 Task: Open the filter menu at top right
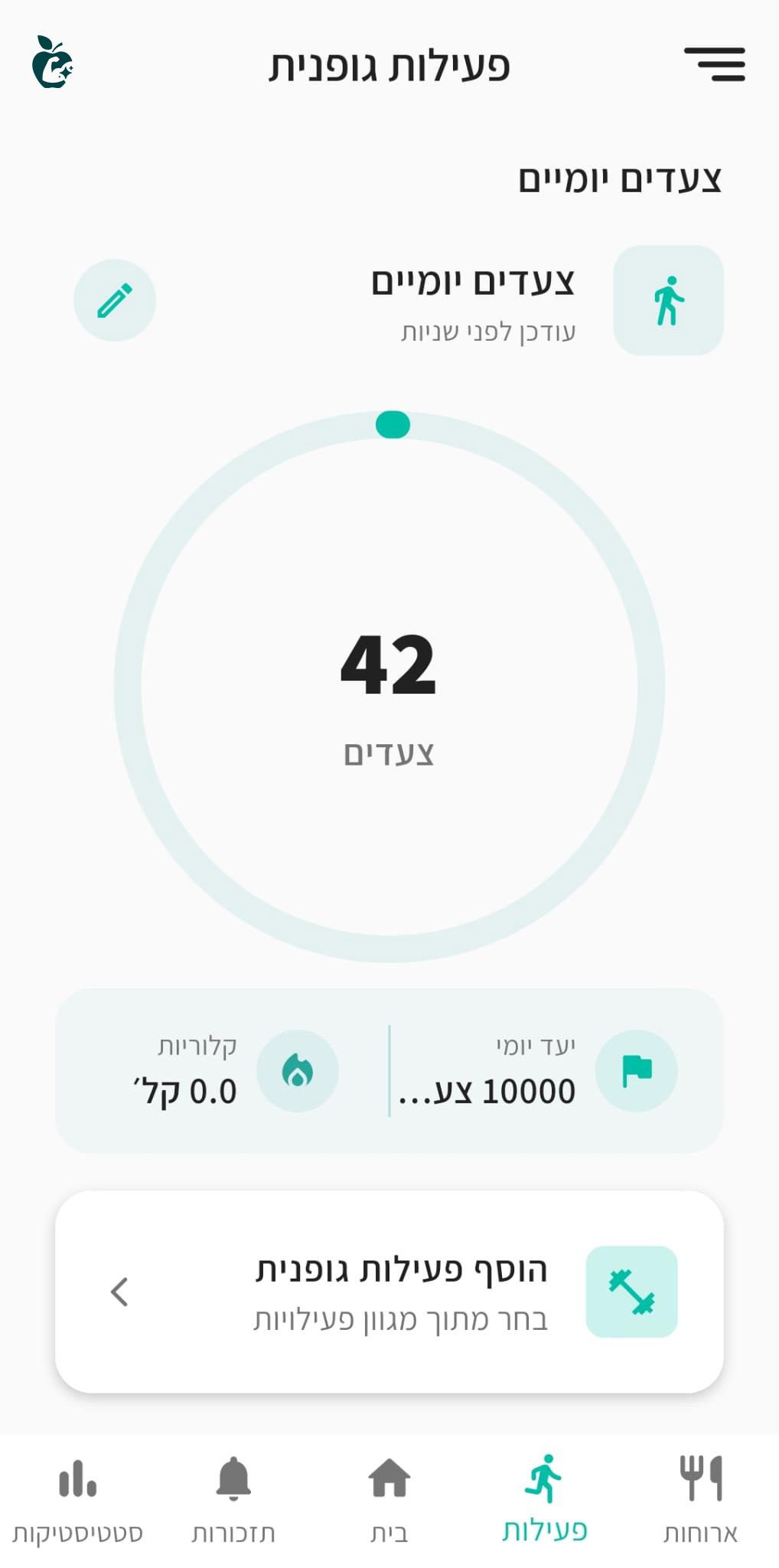tap(716, 65)
